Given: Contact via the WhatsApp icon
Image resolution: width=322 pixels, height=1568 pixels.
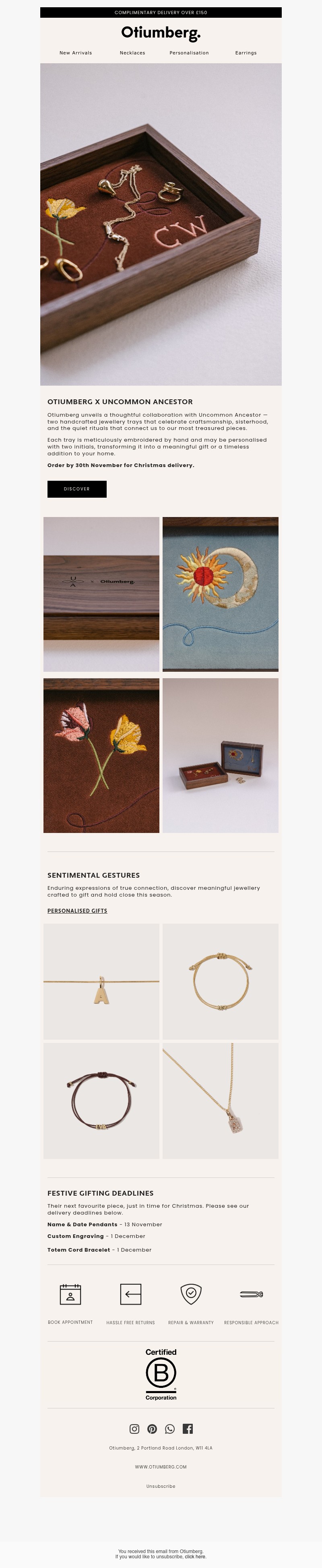Looking at the screenshot, I should click(x=169, y=1429).
